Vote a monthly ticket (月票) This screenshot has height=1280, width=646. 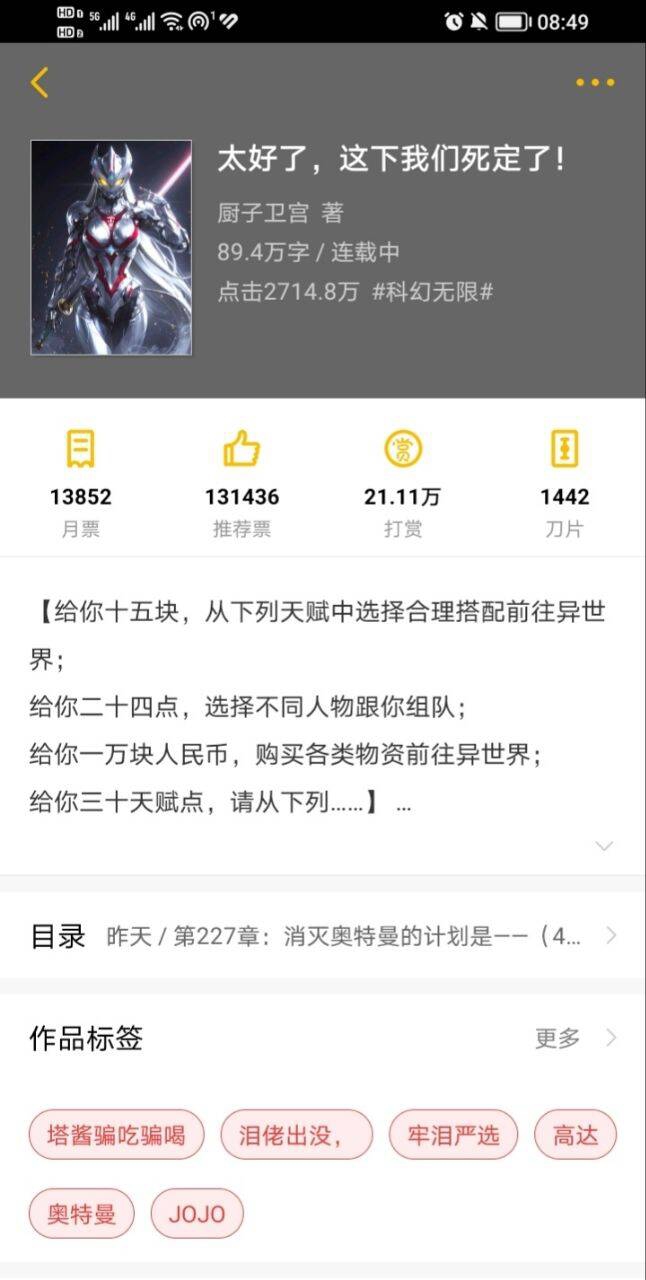[x=81, y=485]
